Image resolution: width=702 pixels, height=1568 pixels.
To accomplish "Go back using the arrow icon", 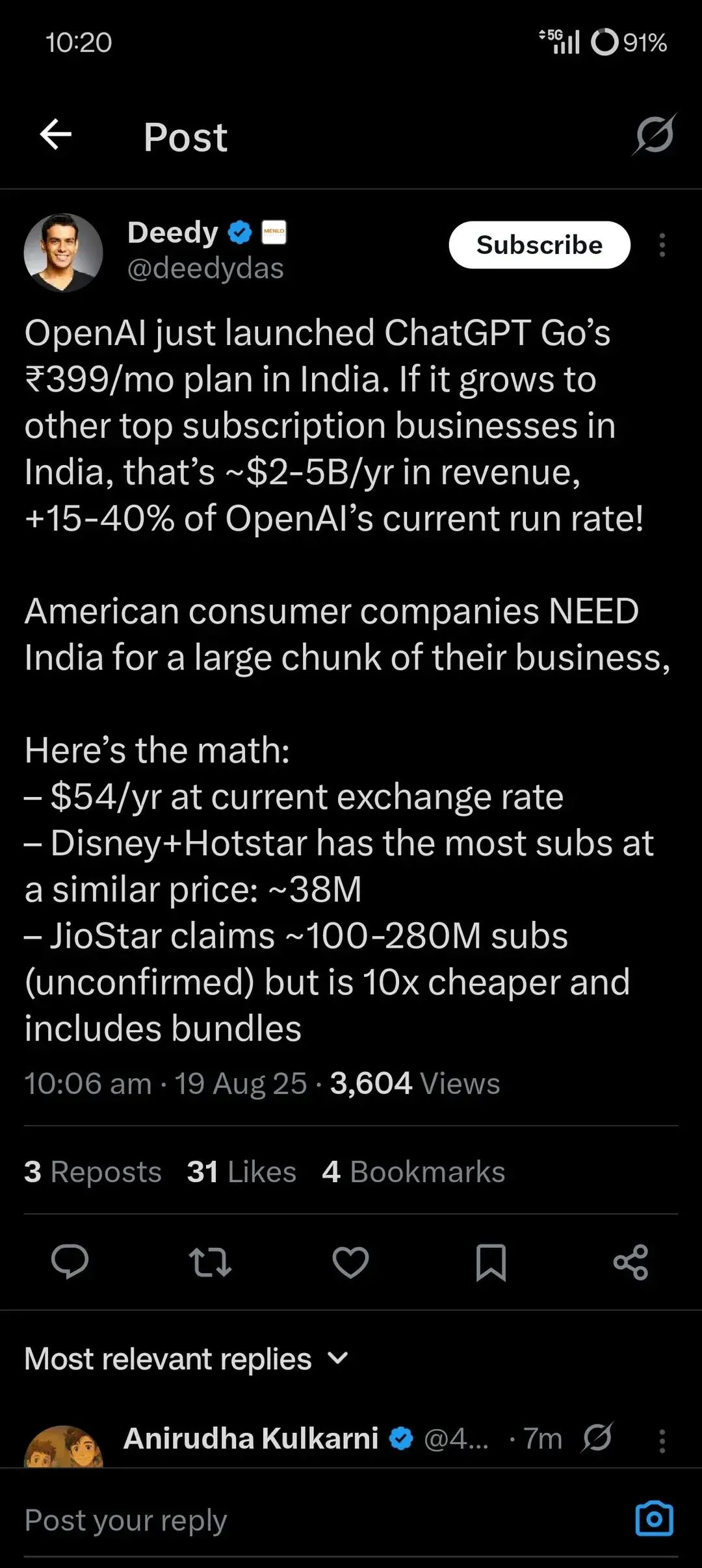I will [56, 135].
